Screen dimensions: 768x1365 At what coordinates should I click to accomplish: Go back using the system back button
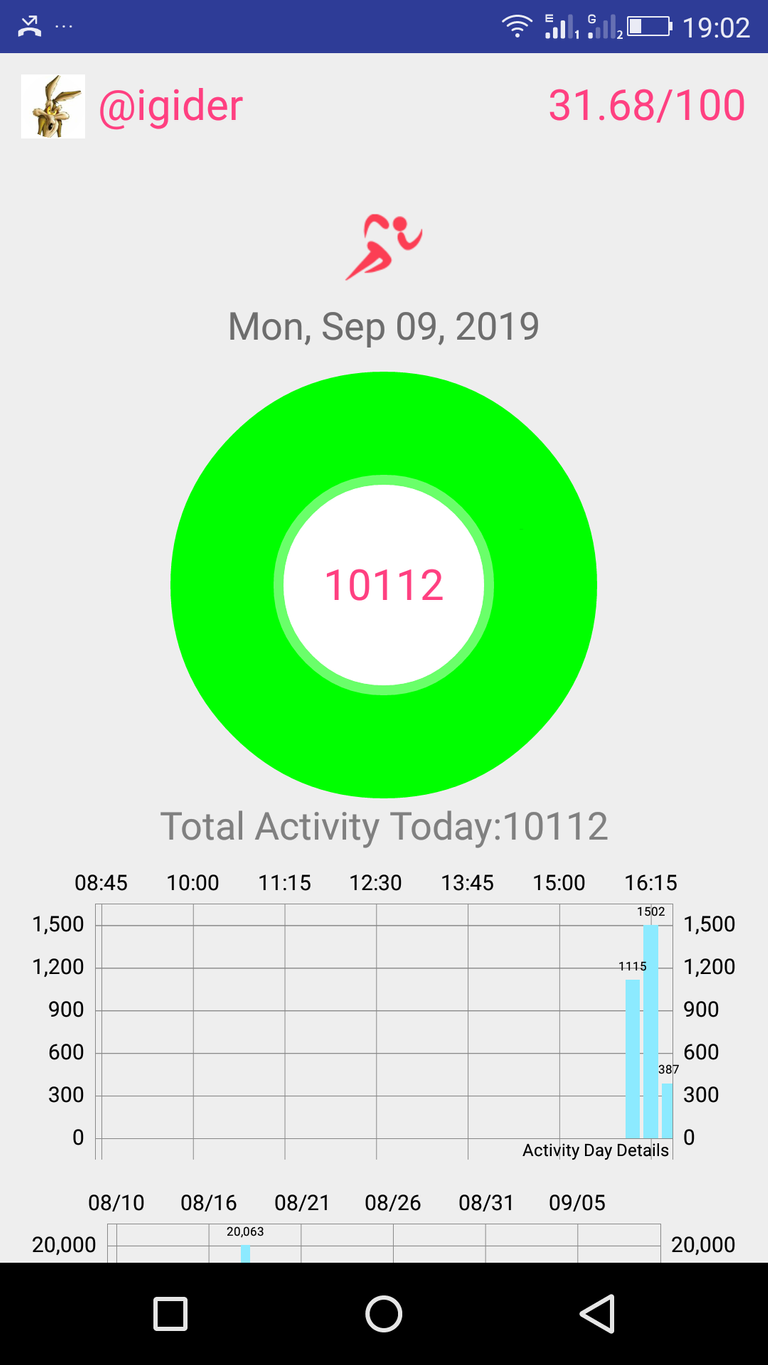pos(597,1313)
